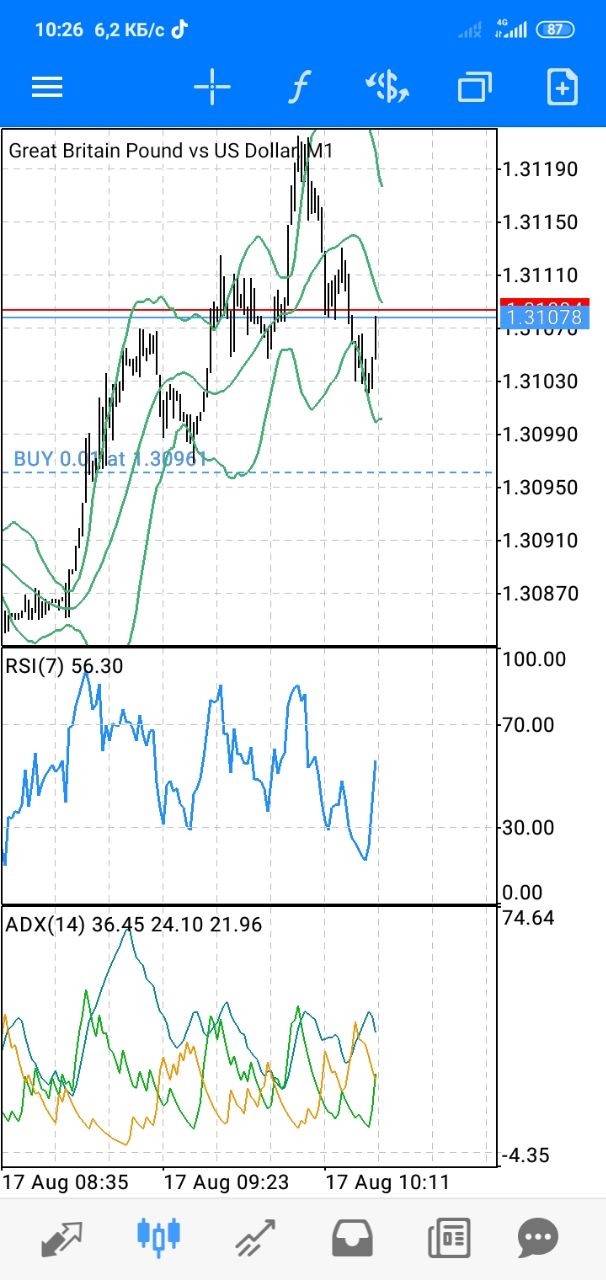Switch to the Quotes tab
This screenshot has width=606, height=1280.
point(62,1238)
